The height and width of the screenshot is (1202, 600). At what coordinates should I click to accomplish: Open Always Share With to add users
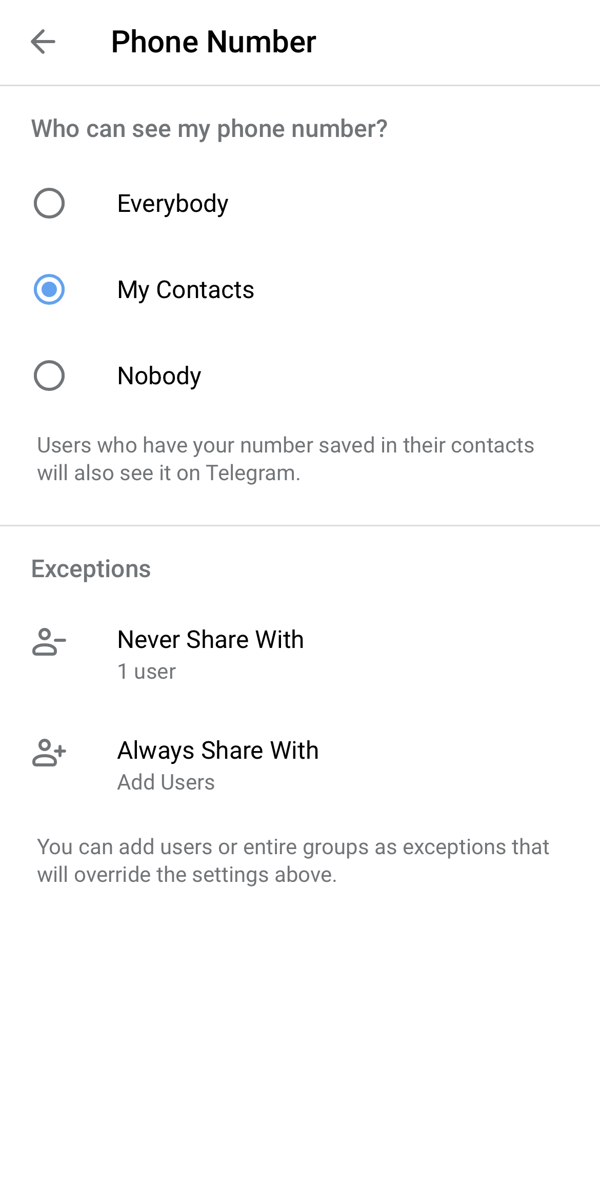point(217,765)
